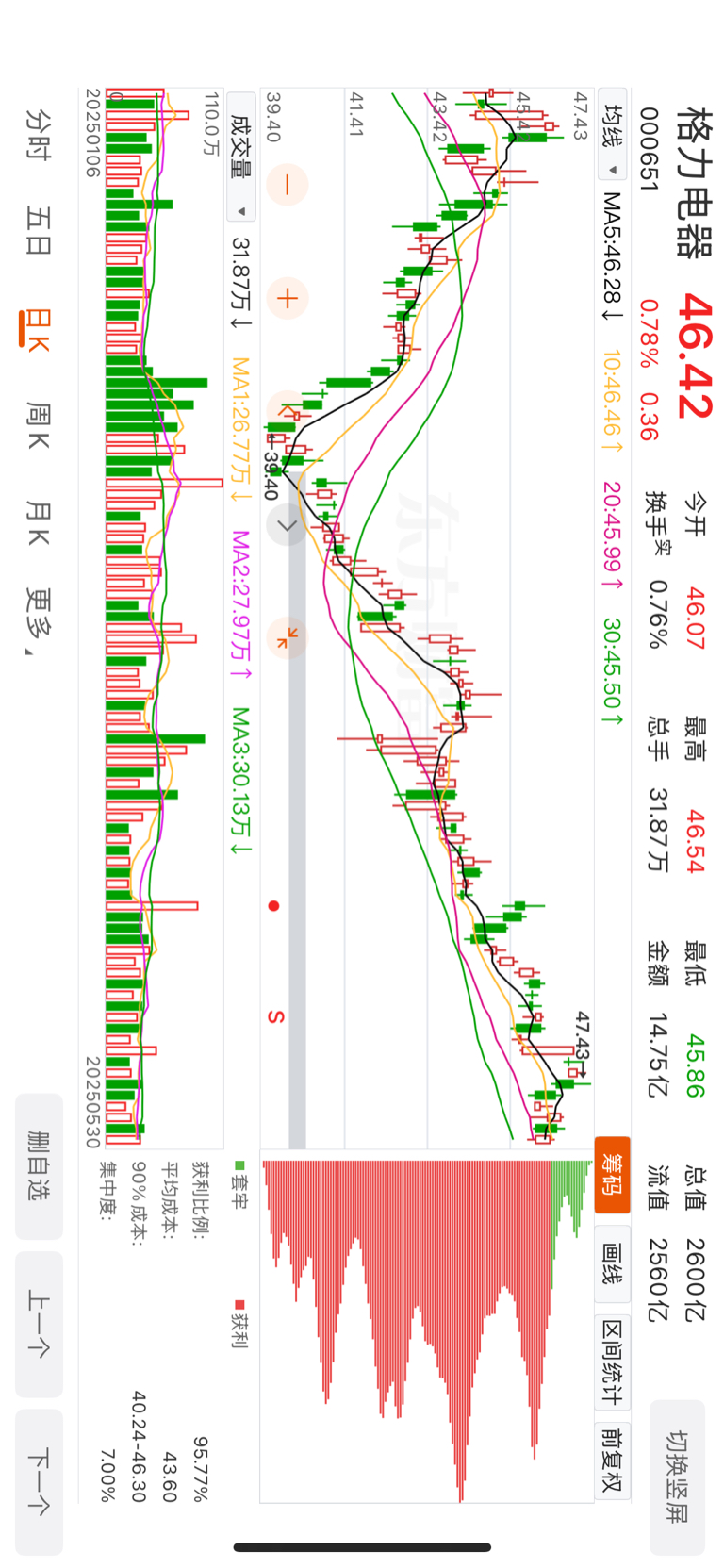This screenshot has width=724, height=1568.
Task: Switch to the 五日 chart tab
Action: coord(38,231)
